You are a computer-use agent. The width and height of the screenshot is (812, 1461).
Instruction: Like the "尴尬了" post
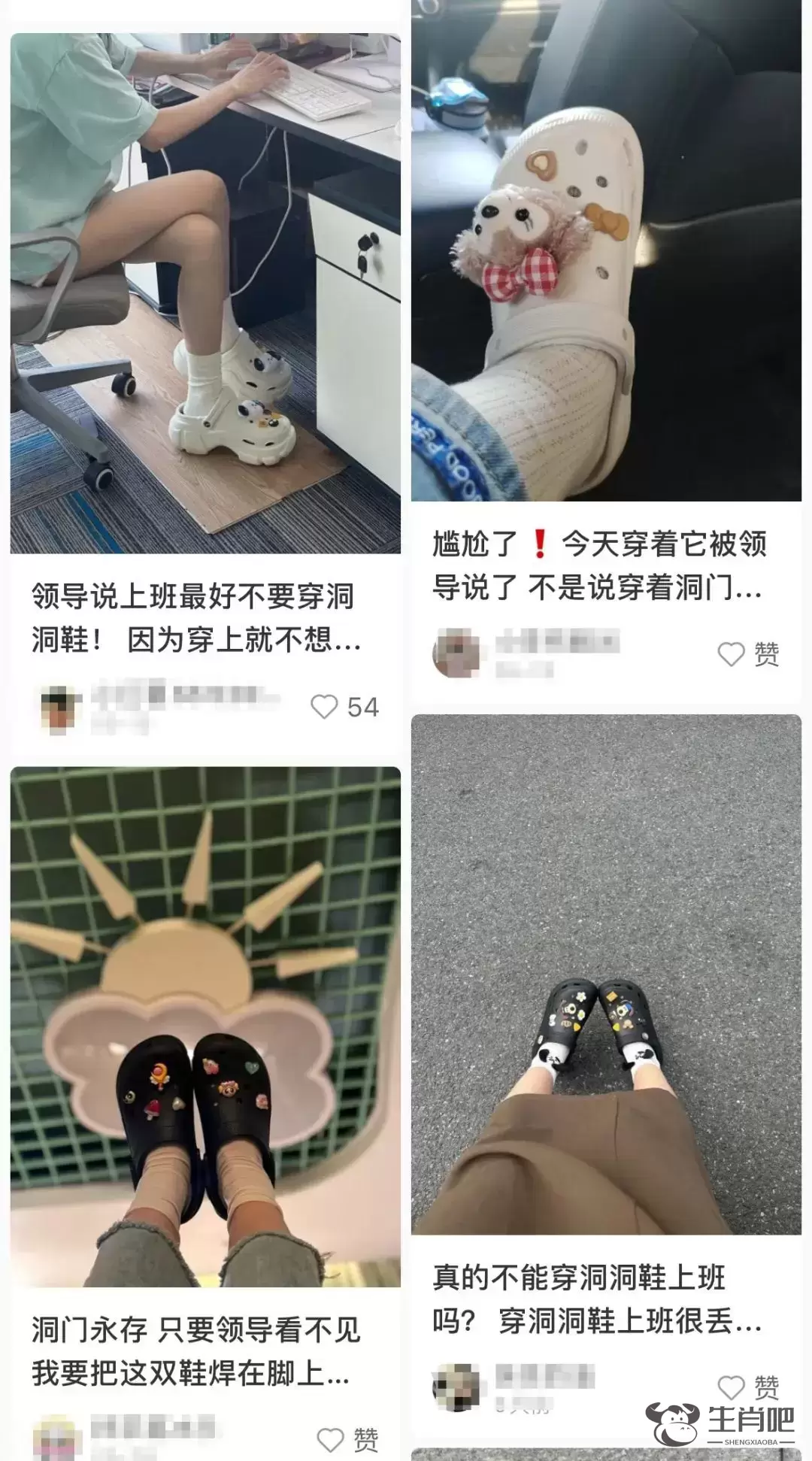tap(731, 654)
